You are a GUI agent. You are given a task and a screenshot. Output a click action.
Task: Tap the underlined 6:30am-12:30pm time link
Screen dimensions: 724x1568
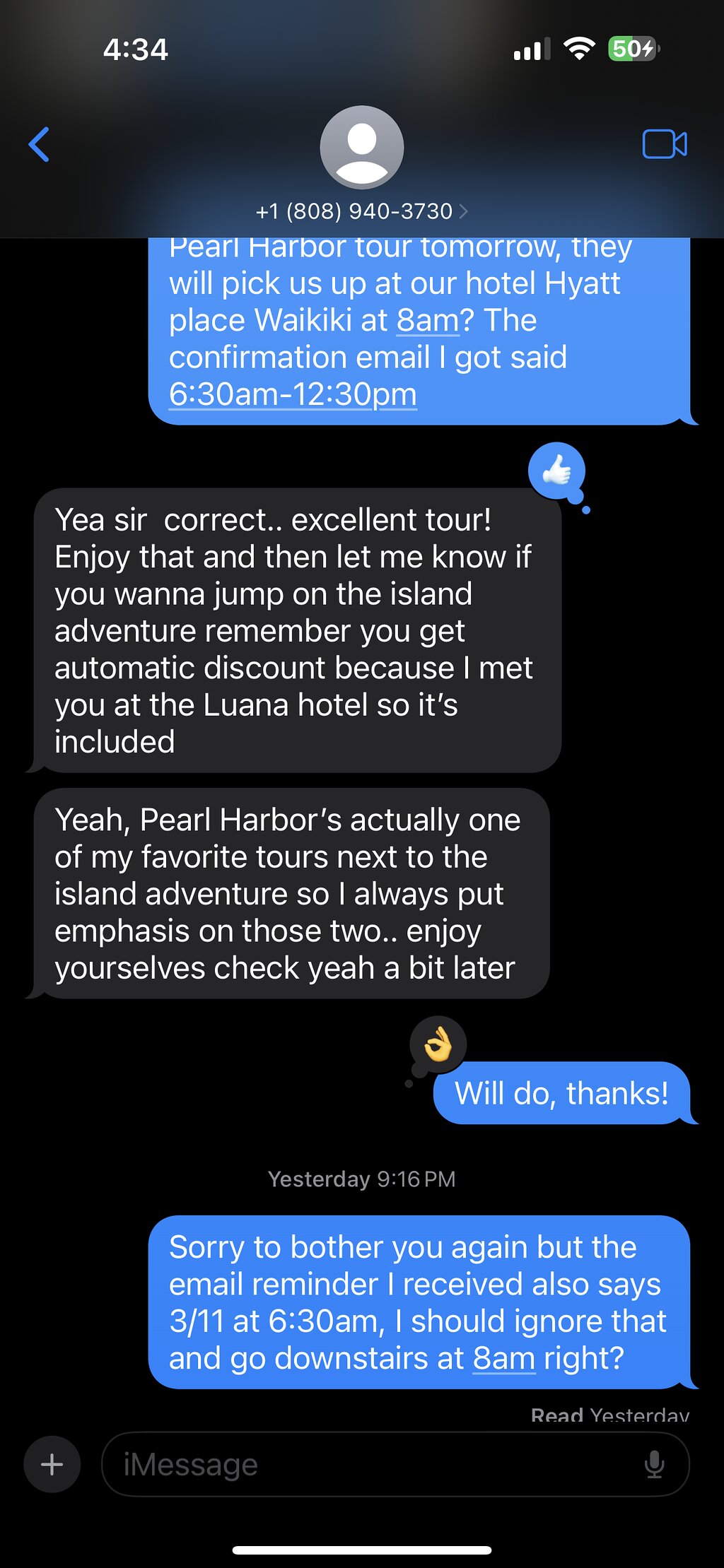[x=293, y=394]
